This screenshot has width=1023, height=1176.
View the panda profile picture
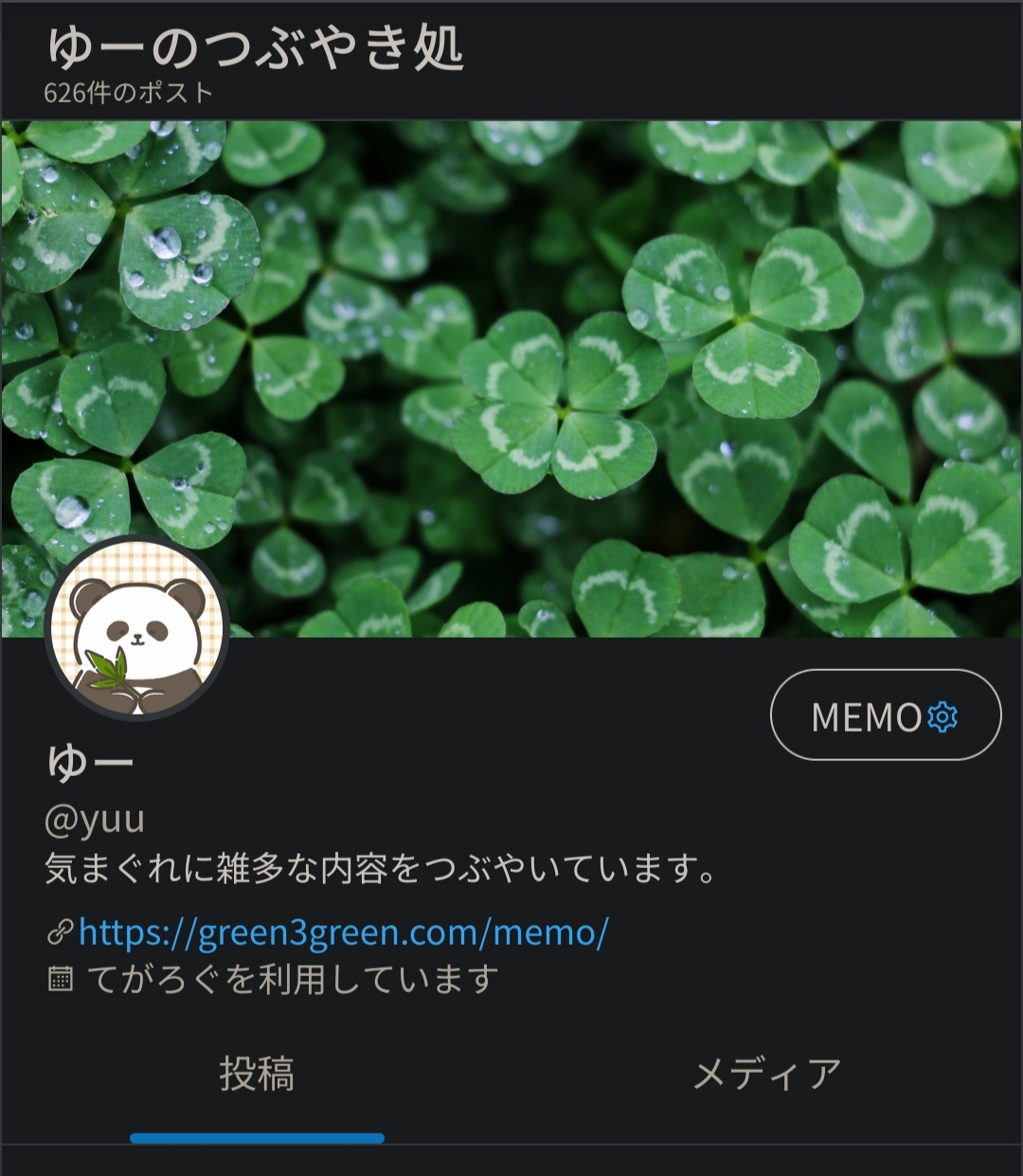point(137,628)
